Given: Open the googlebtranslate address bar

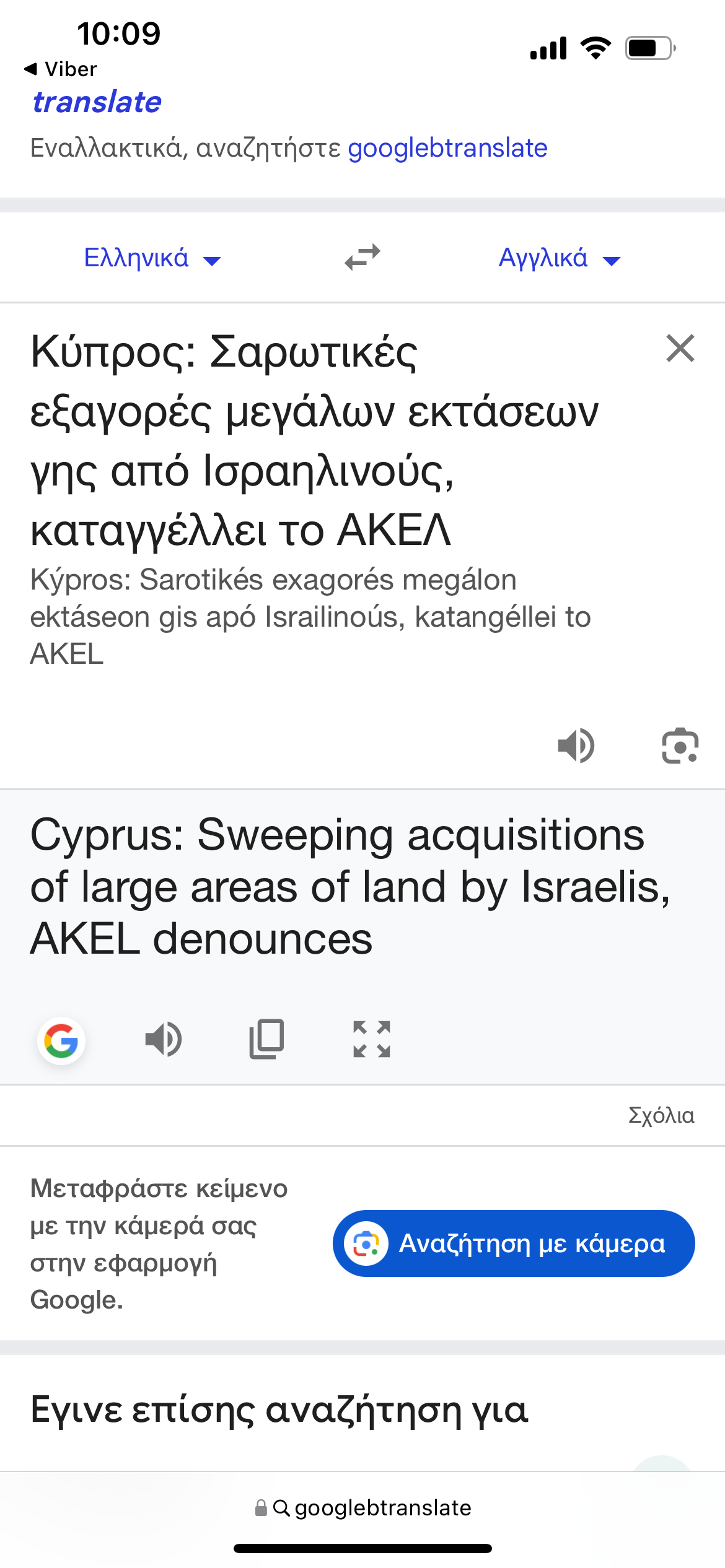Looking at the screenshot, I should (x=362, y=1507).
